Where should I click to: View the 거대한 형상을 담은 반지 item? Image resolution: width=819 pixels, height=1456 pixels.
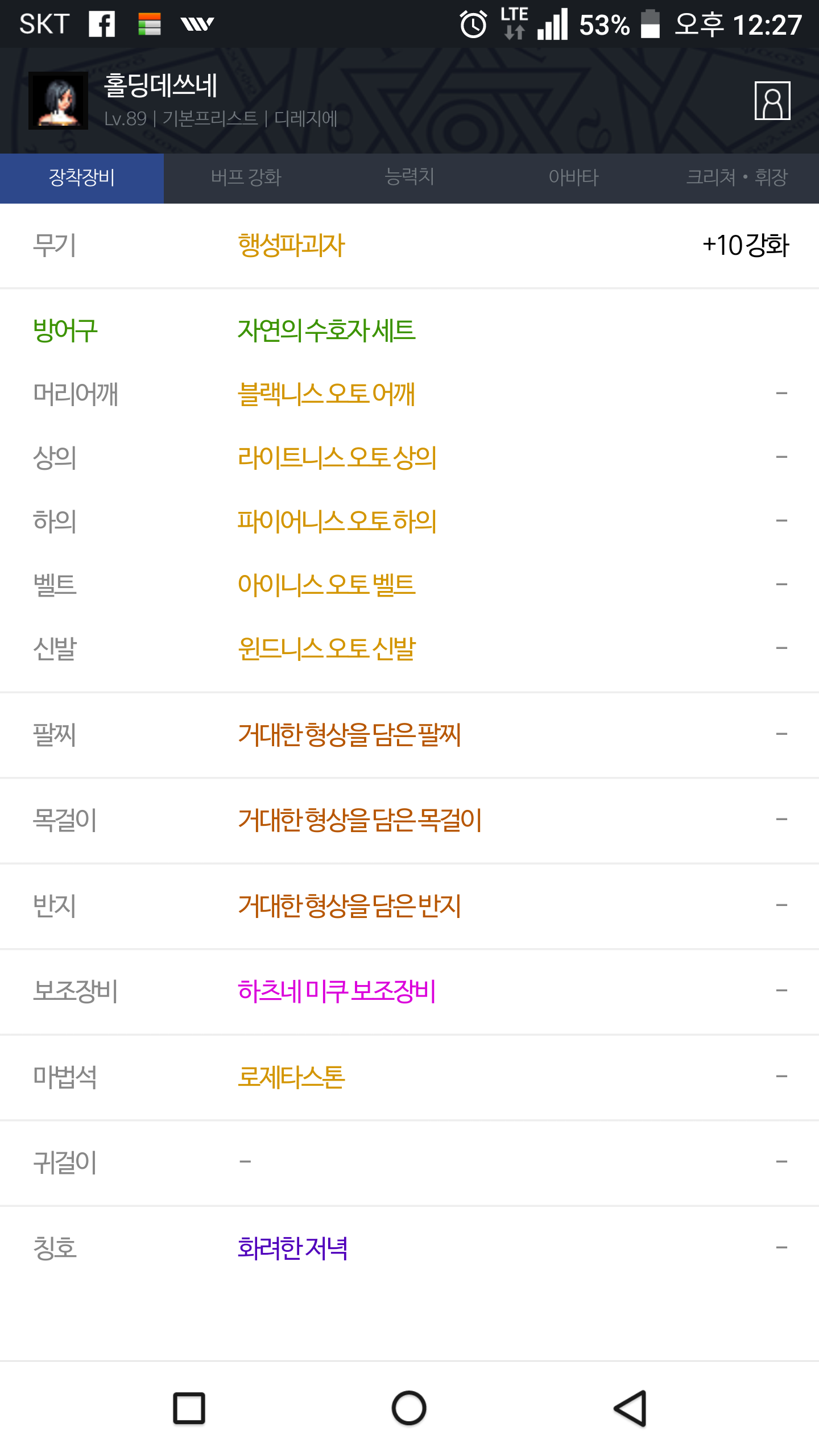pyautogui.click(x=349, y=905)
